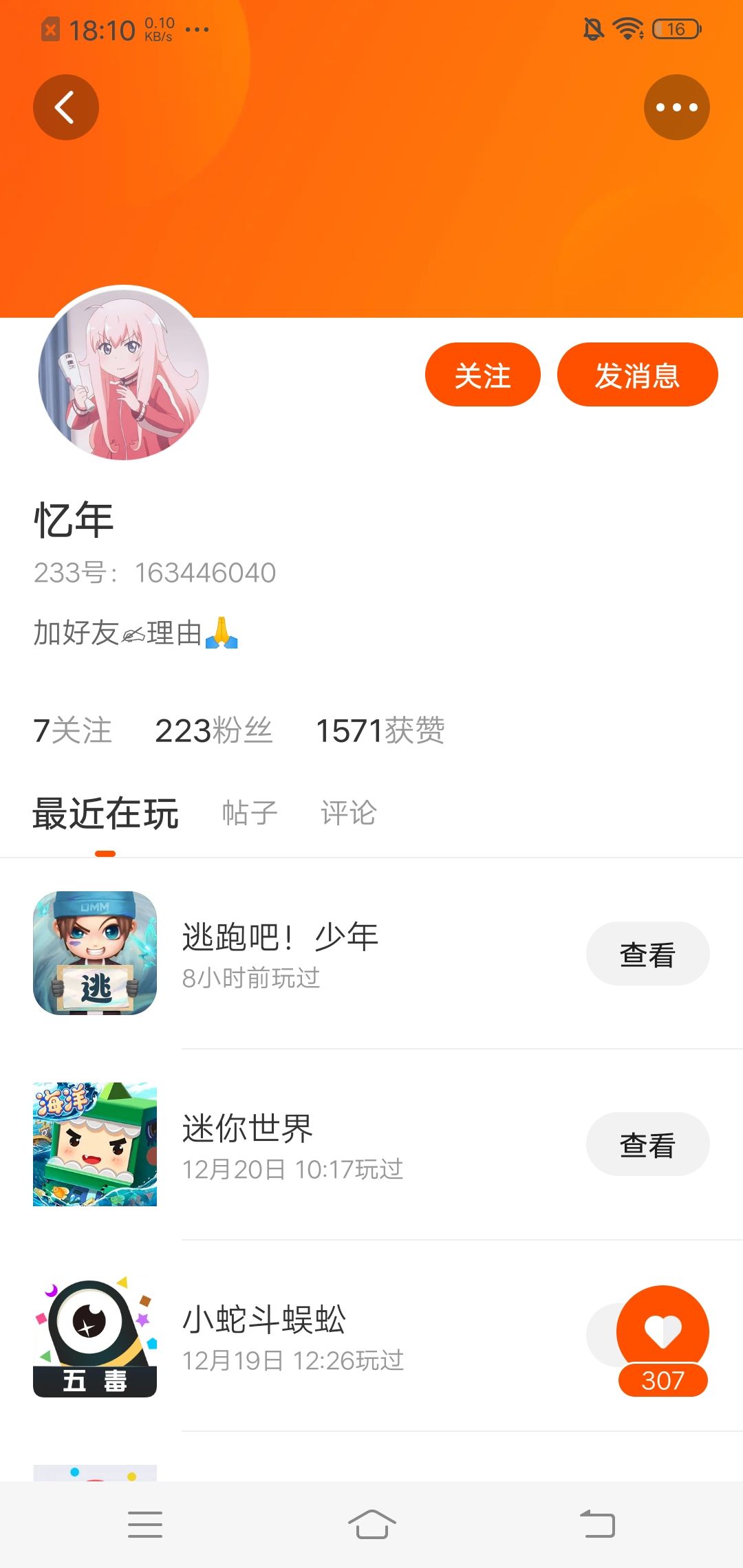Switch to the 评论 tab
Screen dimensions: 743x1568
349,813
